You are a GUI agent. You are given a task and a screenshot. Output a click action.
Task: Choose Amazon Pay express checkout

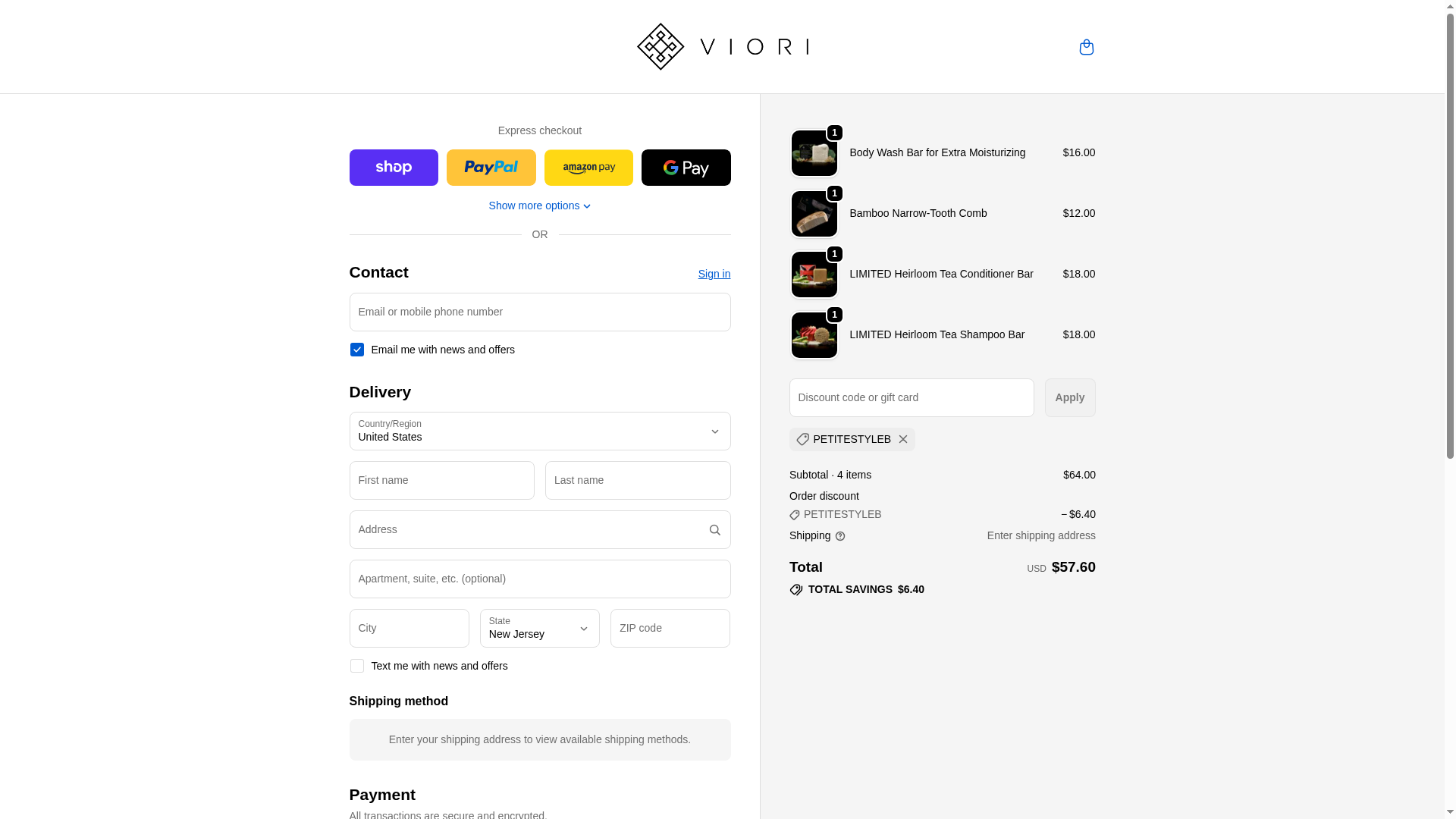point(588,168)
